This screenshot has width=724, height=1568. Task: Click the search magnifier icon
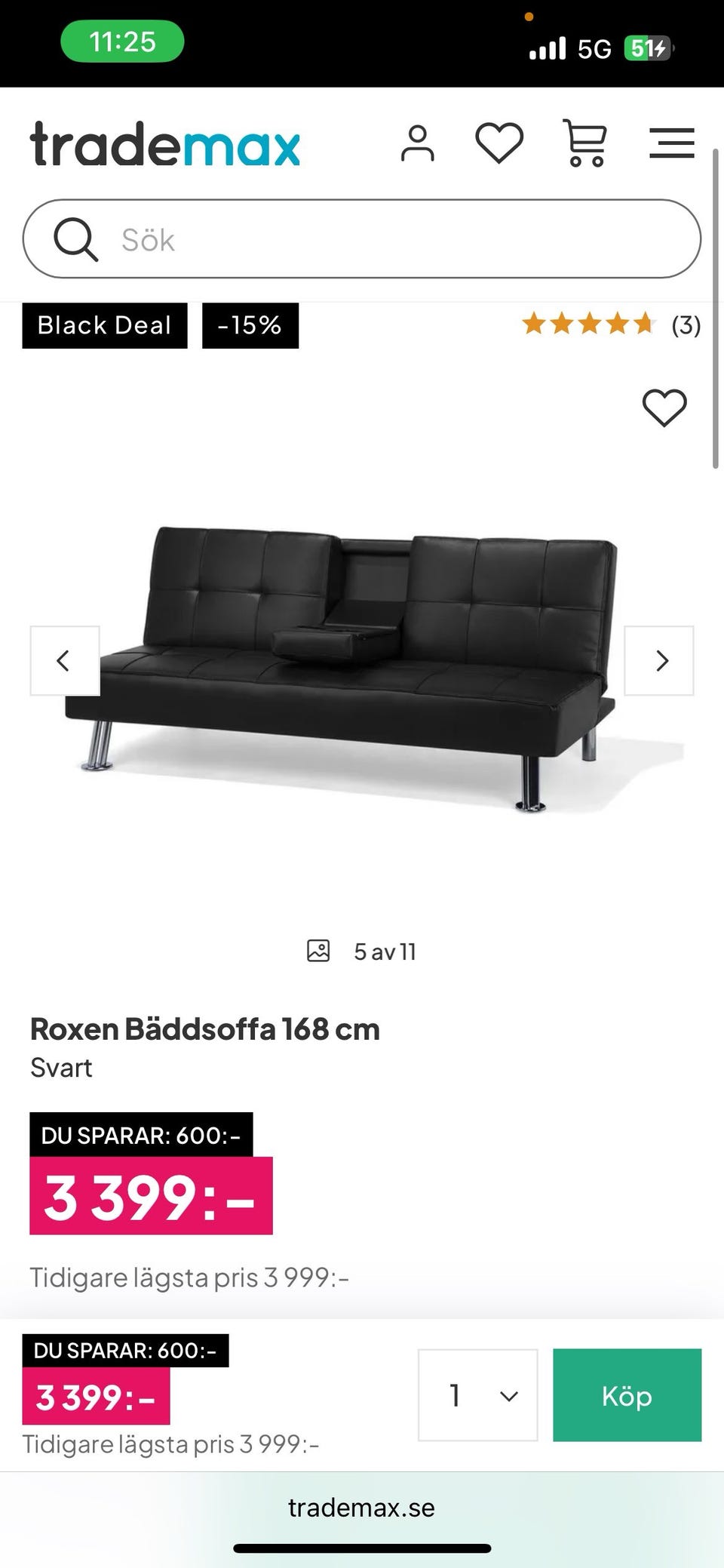click(76, 239)
